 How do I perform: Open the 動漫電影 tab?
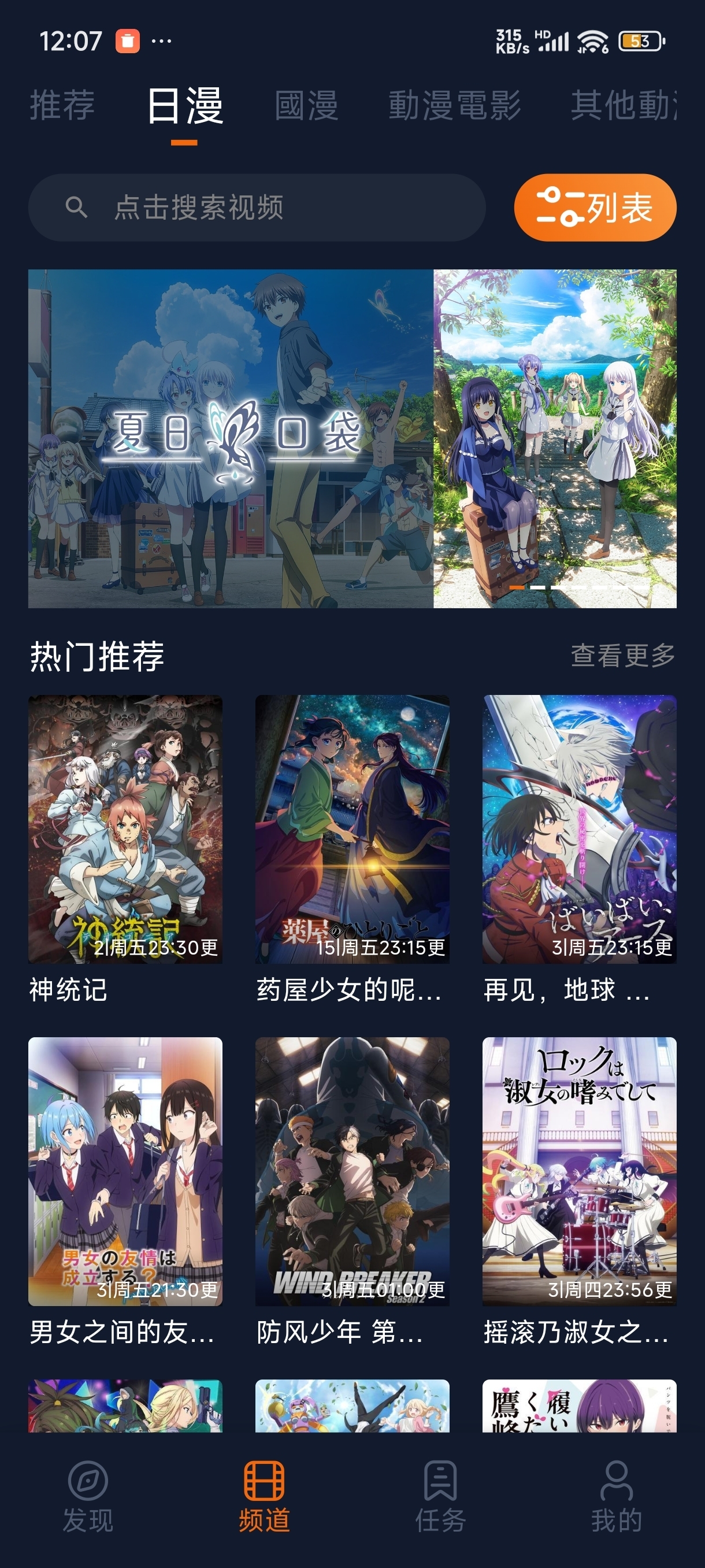(x=454, y=105)
